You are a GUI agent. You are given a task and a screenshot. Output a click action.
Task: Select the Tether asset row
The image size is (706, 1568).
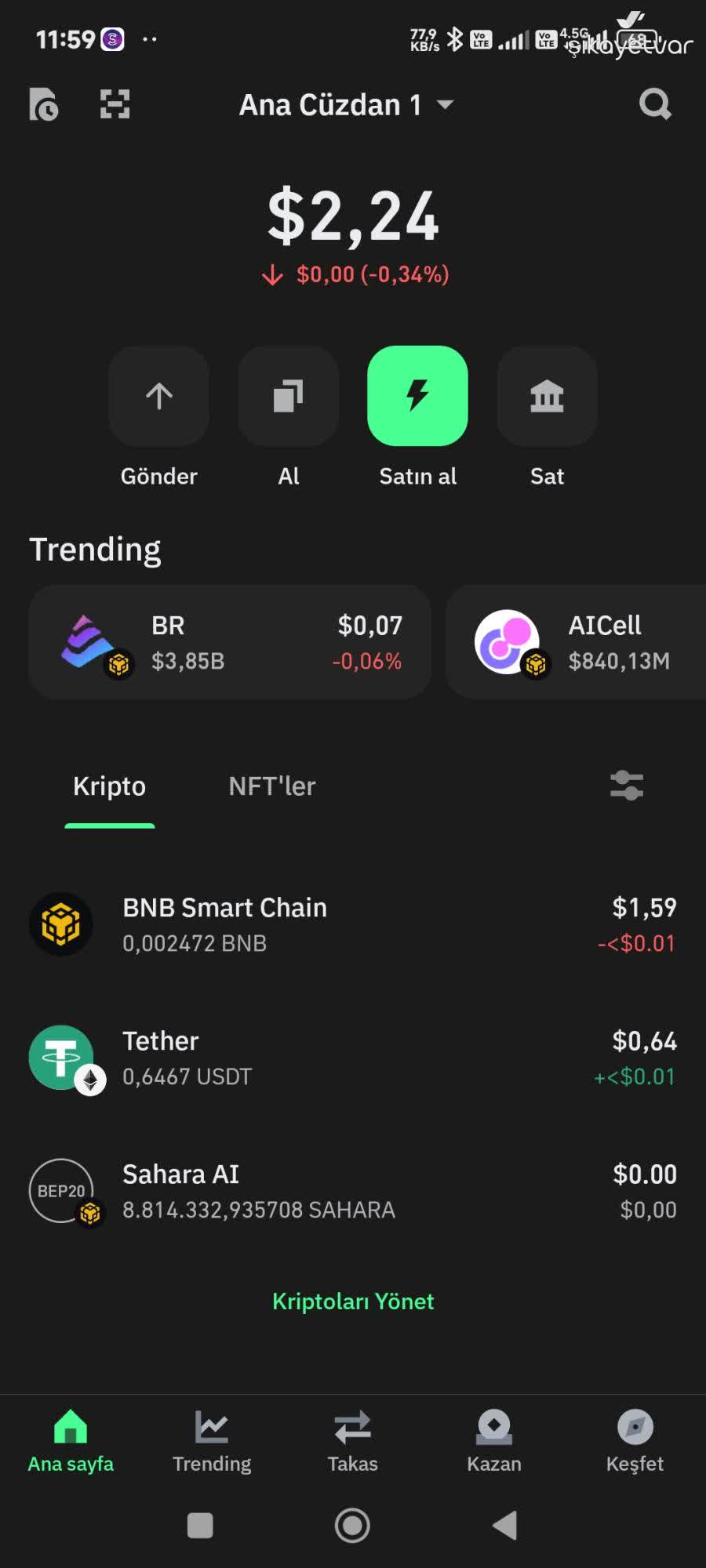tap(353, 1057)
